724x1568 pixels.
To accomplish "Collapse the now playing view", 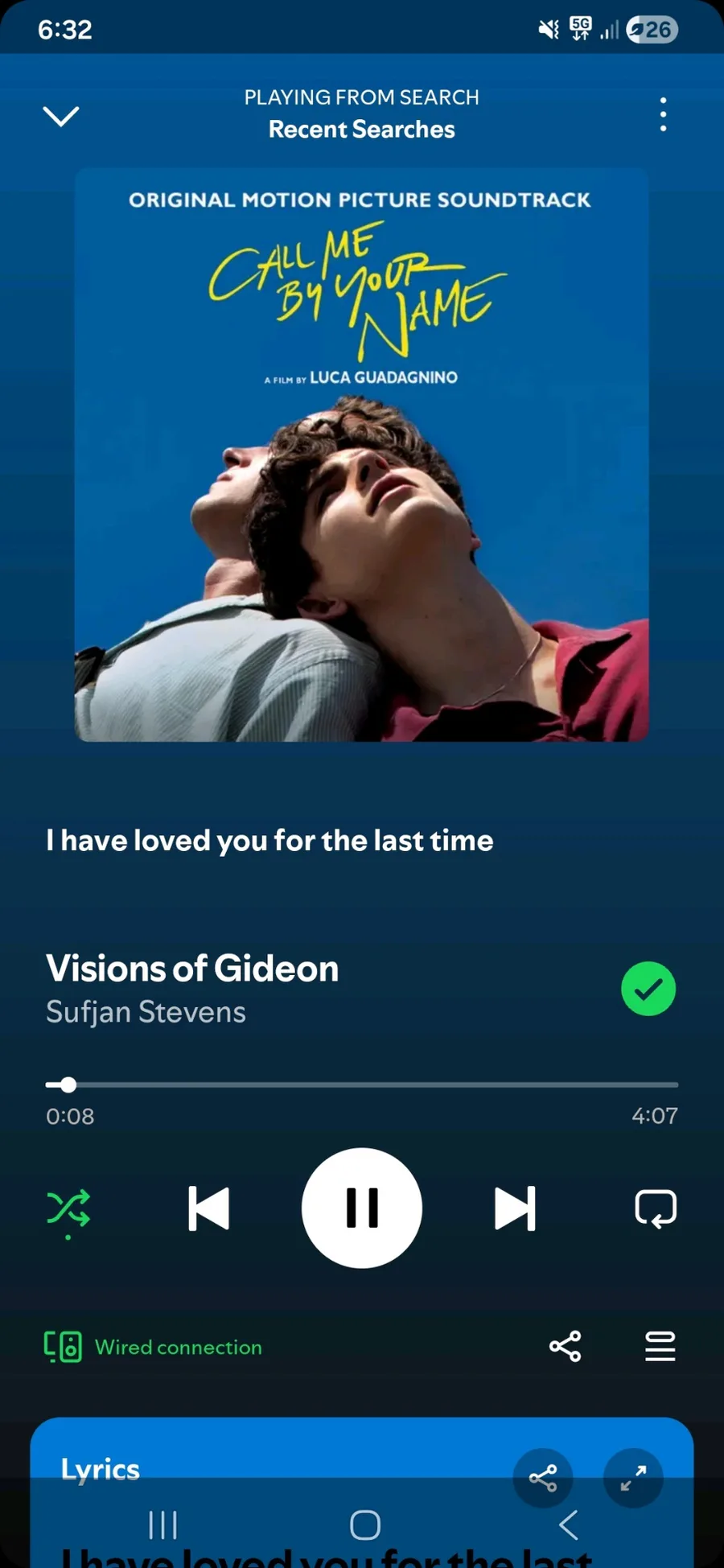I will (61, 116).
